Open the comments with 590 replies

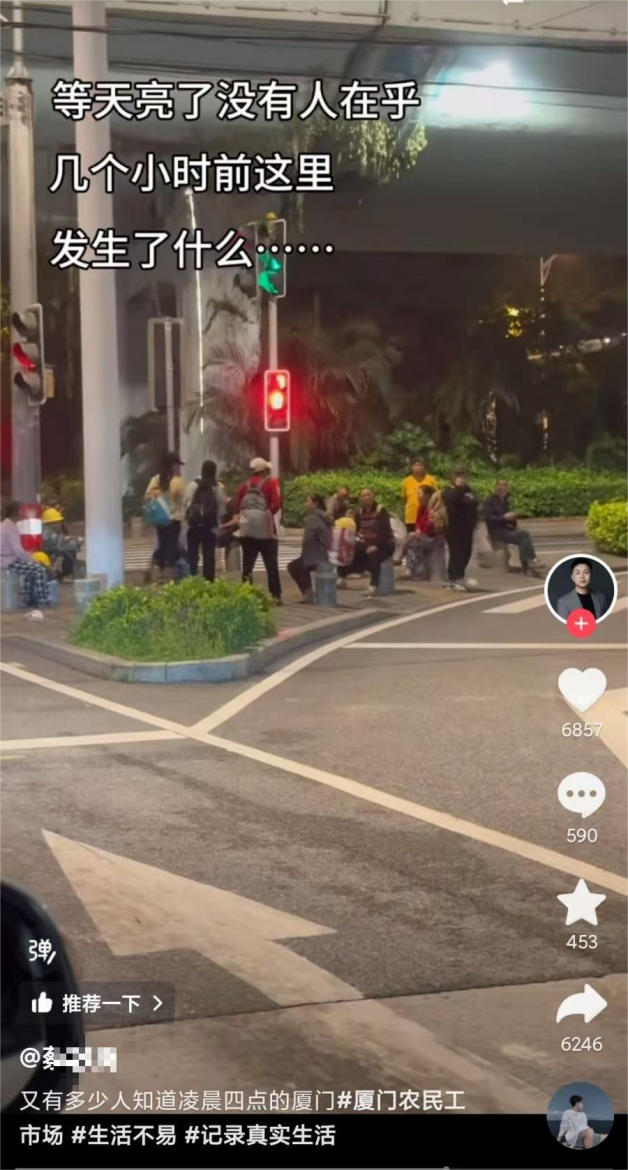581,796
